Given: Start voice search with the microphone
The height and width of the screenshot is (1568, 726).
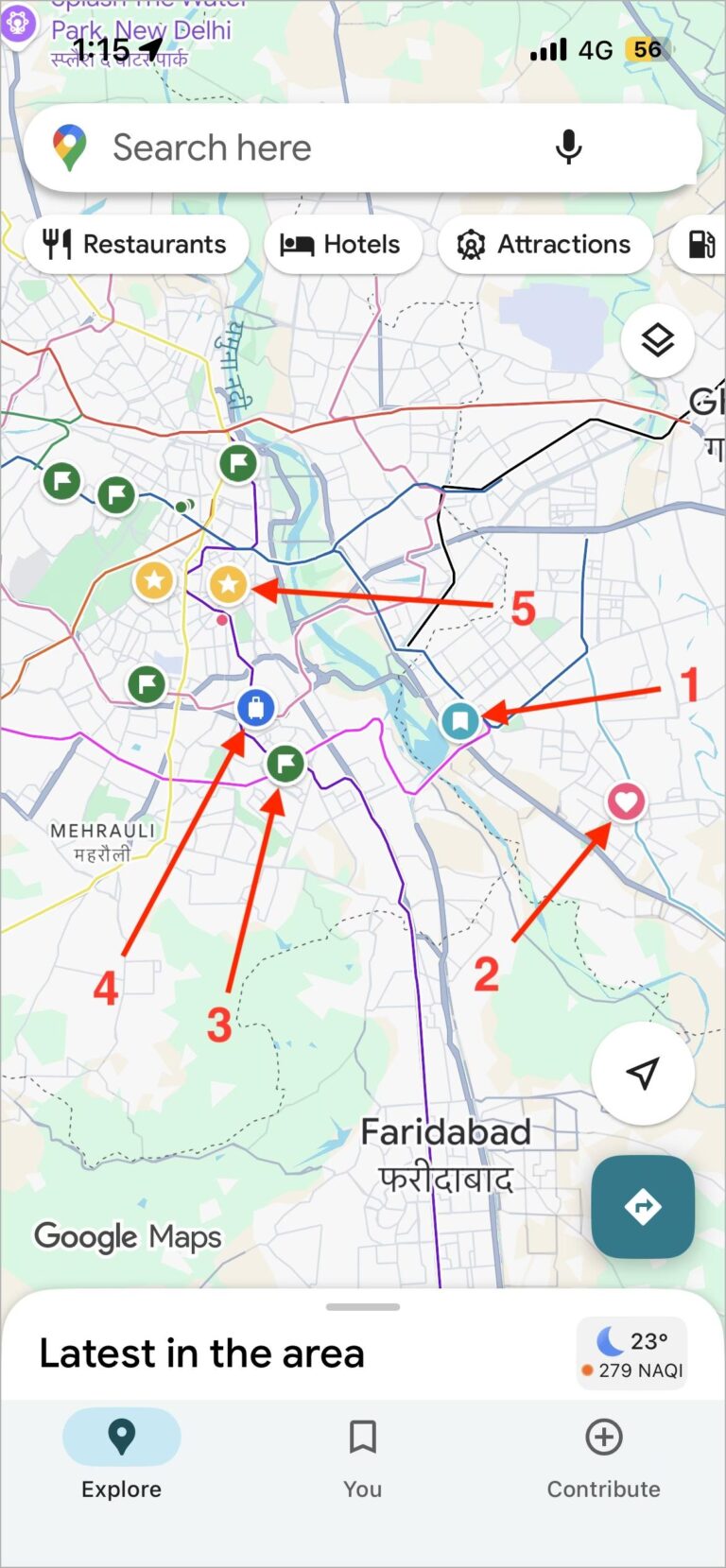Looking at the screenshot, I should 568,147.
